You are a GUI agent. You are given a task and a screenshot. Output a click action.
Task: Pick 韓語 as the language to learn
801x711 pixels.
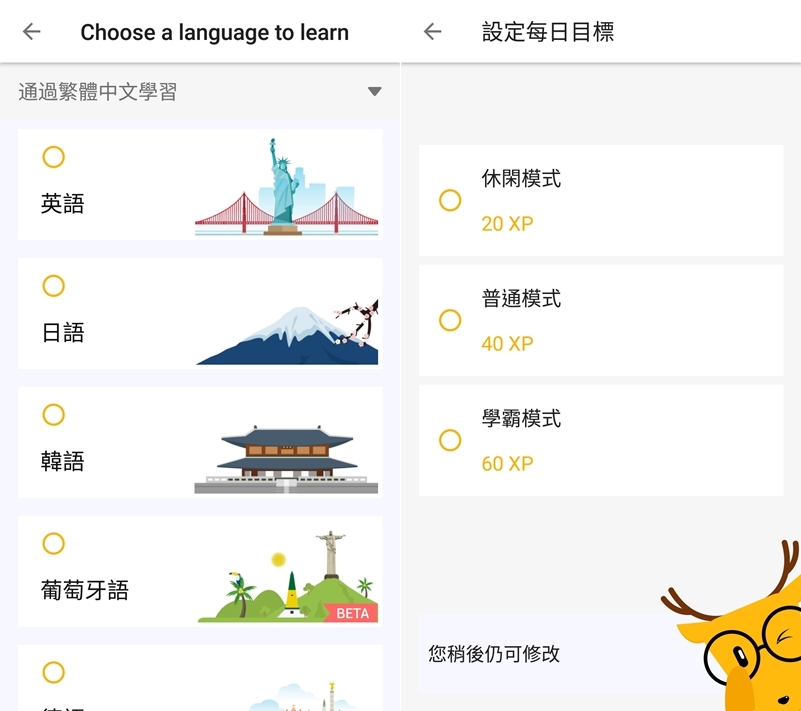pyautogui.click(x=54, y=415)
